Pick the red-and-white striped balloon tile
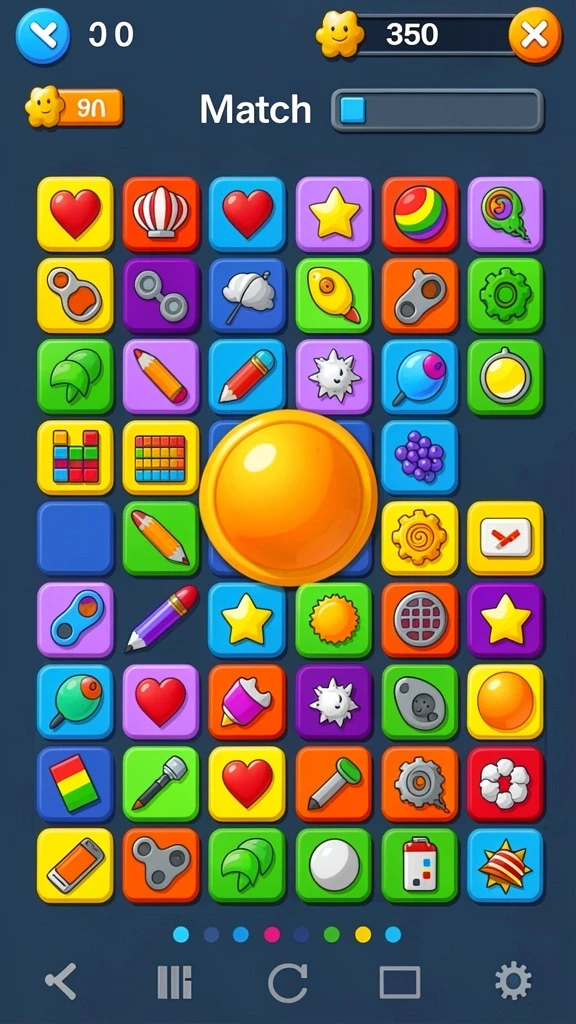The width and height of the screenshot is (576, 1024). (161, 214)
